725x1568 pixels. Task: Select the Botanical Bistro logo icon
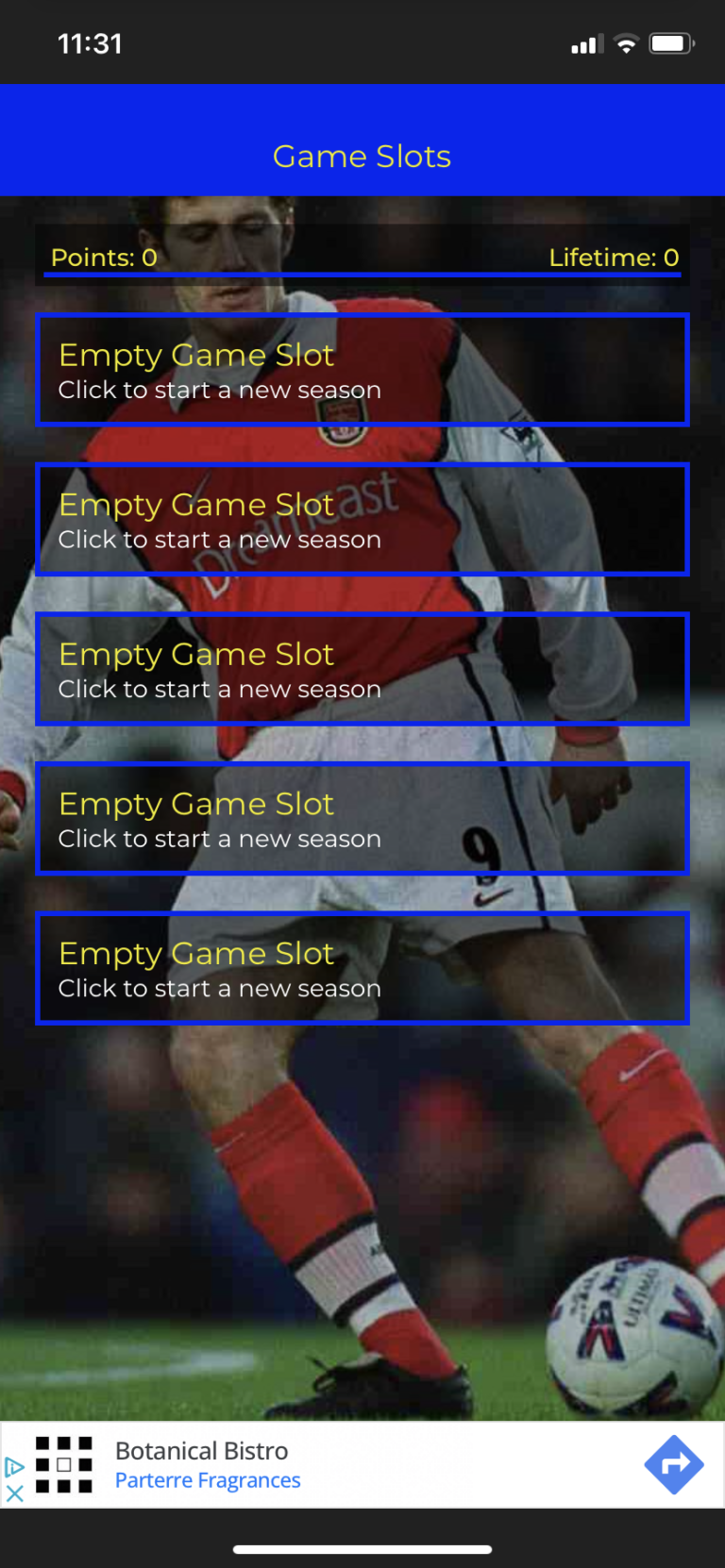(x=64, y=1464)
